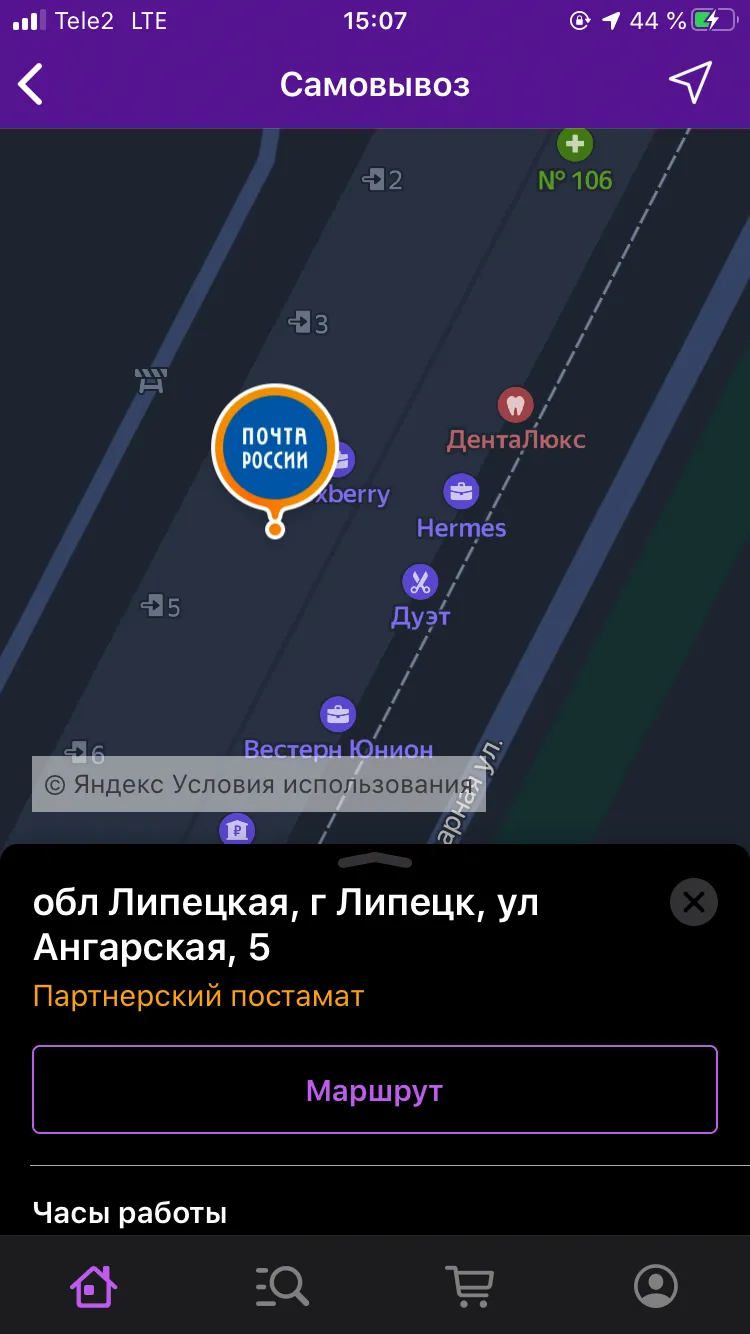Open the catalog search tab
The width and height of the screenshot is (750, 1334).
click(281, 1285)
